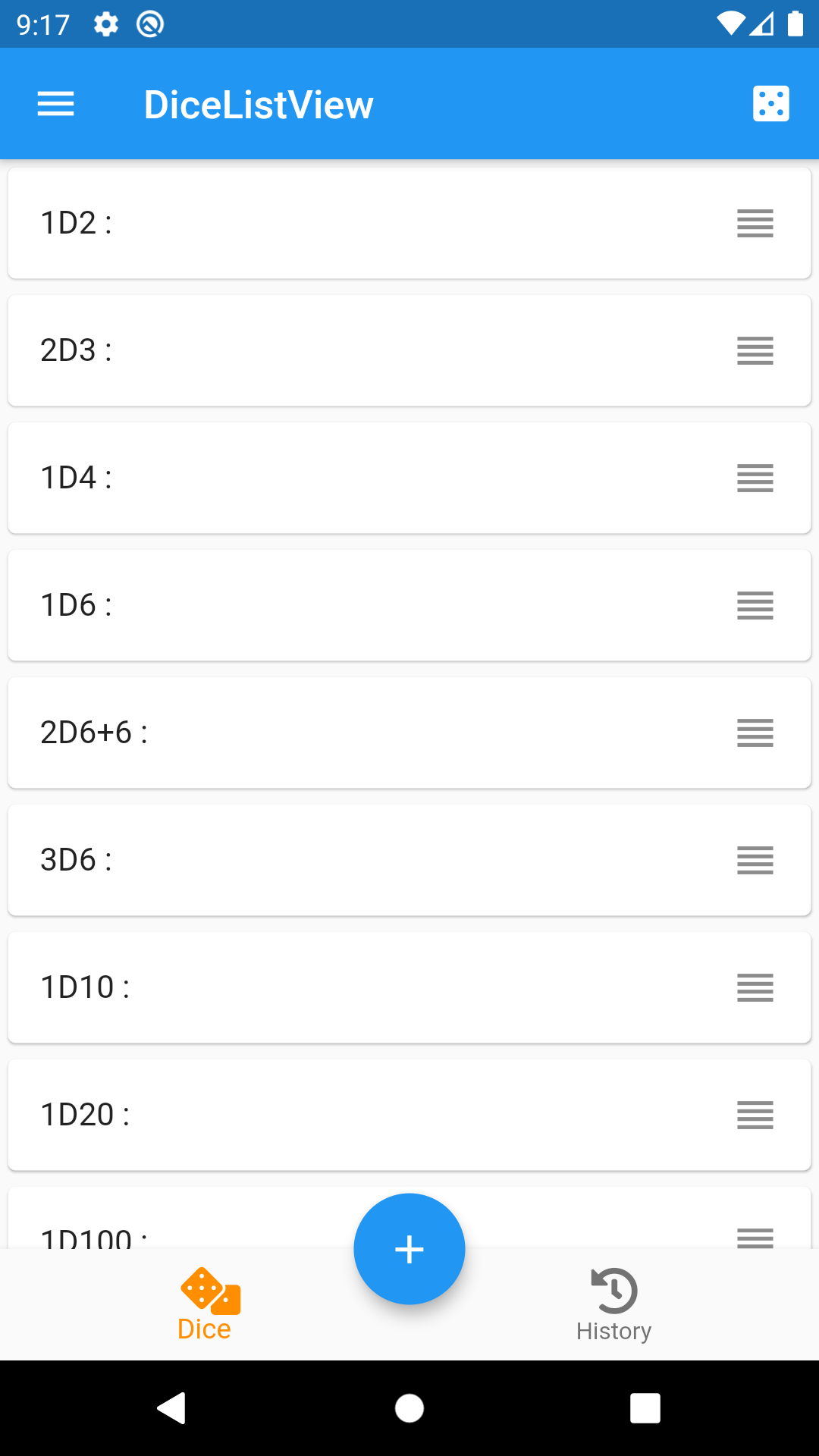The image size is (819, 1456).
Task: Click the dice icon in the top toolbar
Action: [771, 103]
